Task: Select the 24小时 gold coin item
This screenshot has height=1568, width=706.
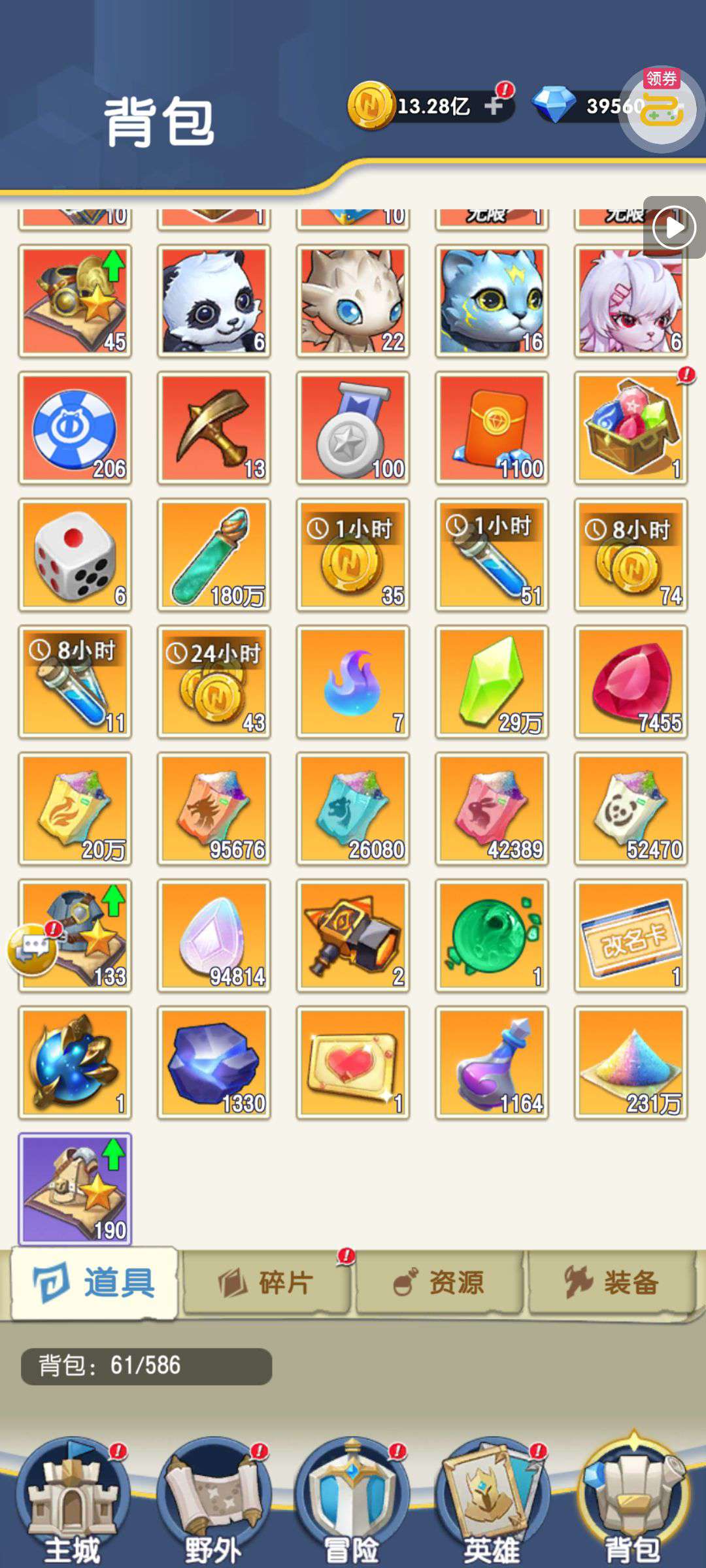Action: click(x=214, y=681)
